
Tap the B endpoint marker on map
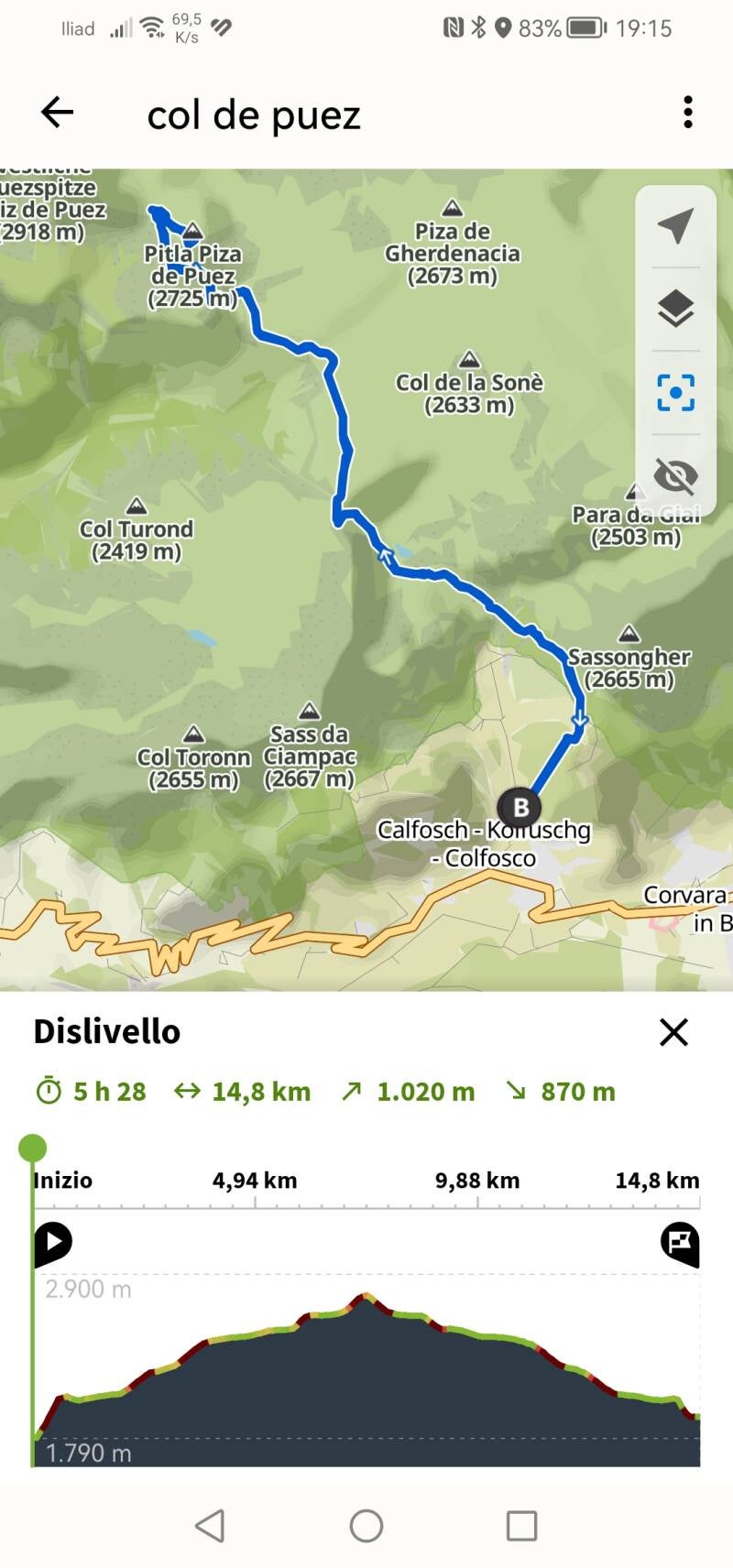tap(520, 807)
